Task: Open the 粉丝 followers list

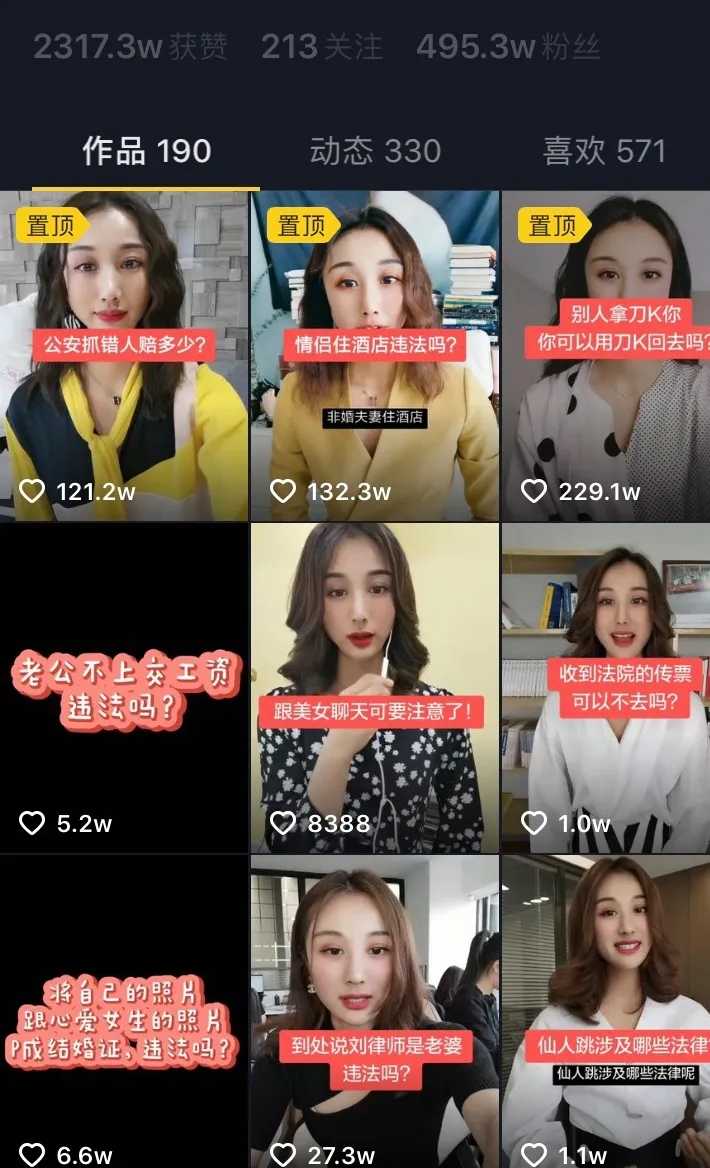Action: 508,47
